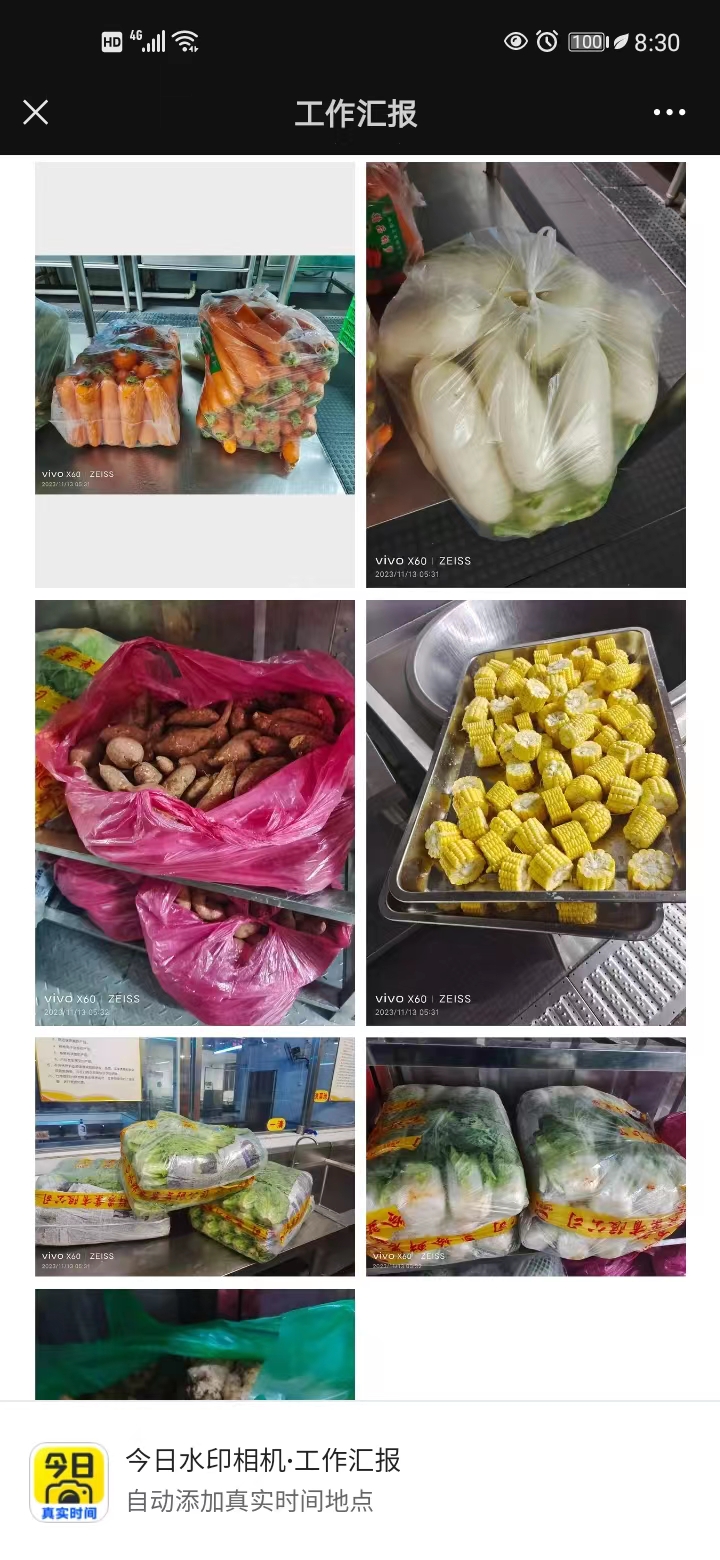
Task: View the white radish photo
Action: (526, 374)
